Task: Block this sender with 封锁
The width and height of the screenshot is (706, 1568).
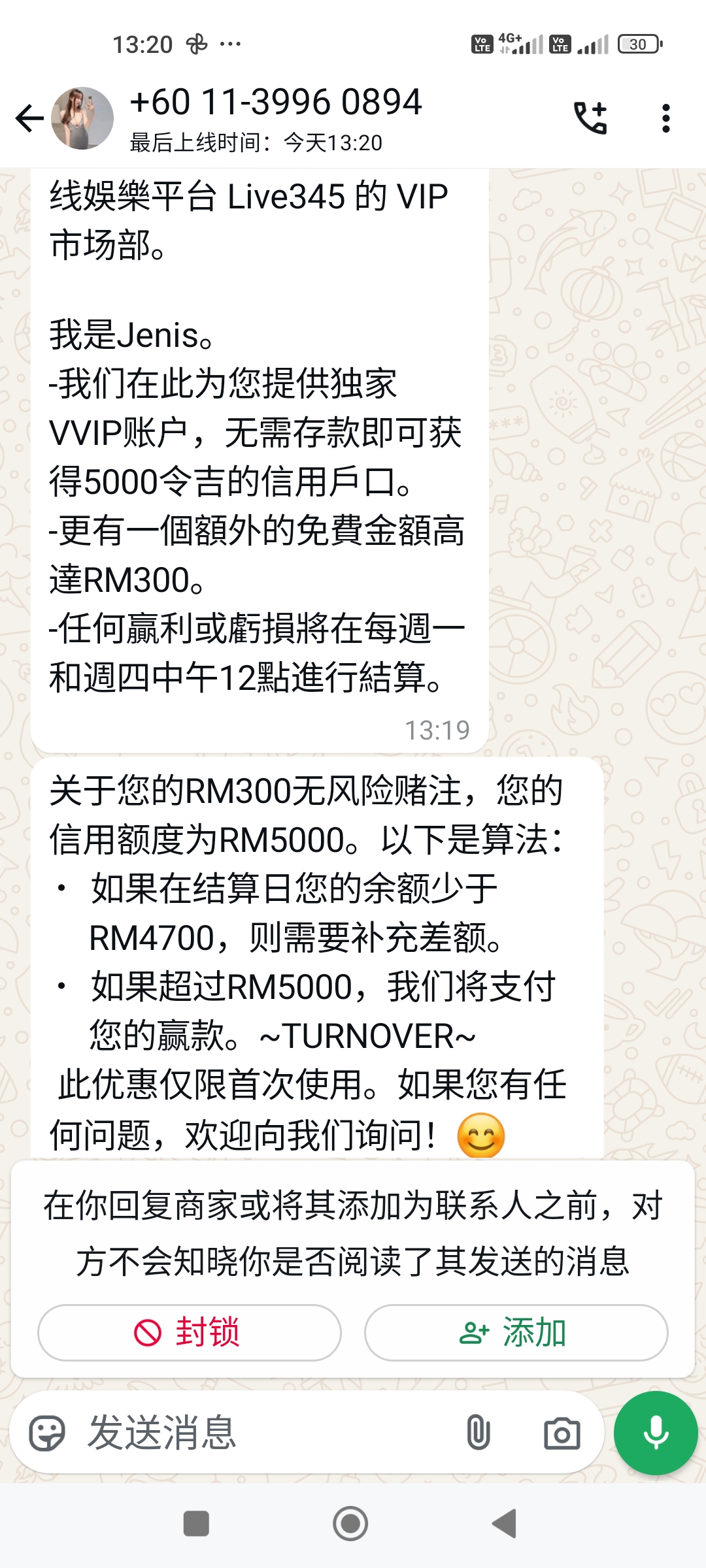Action: pyautogui.click(x=189, y=1332)
